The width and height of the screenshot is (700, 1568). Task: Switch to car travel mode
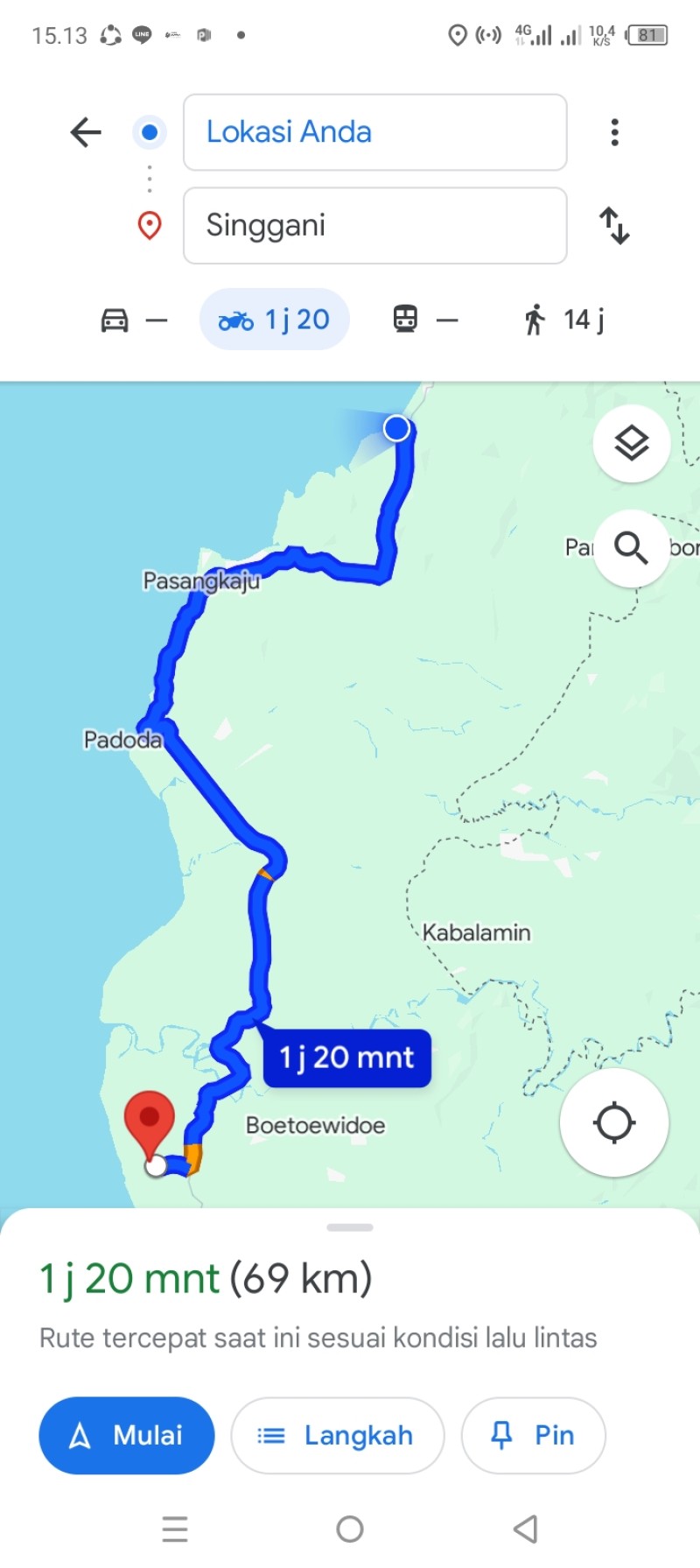[x=133, y=320]
